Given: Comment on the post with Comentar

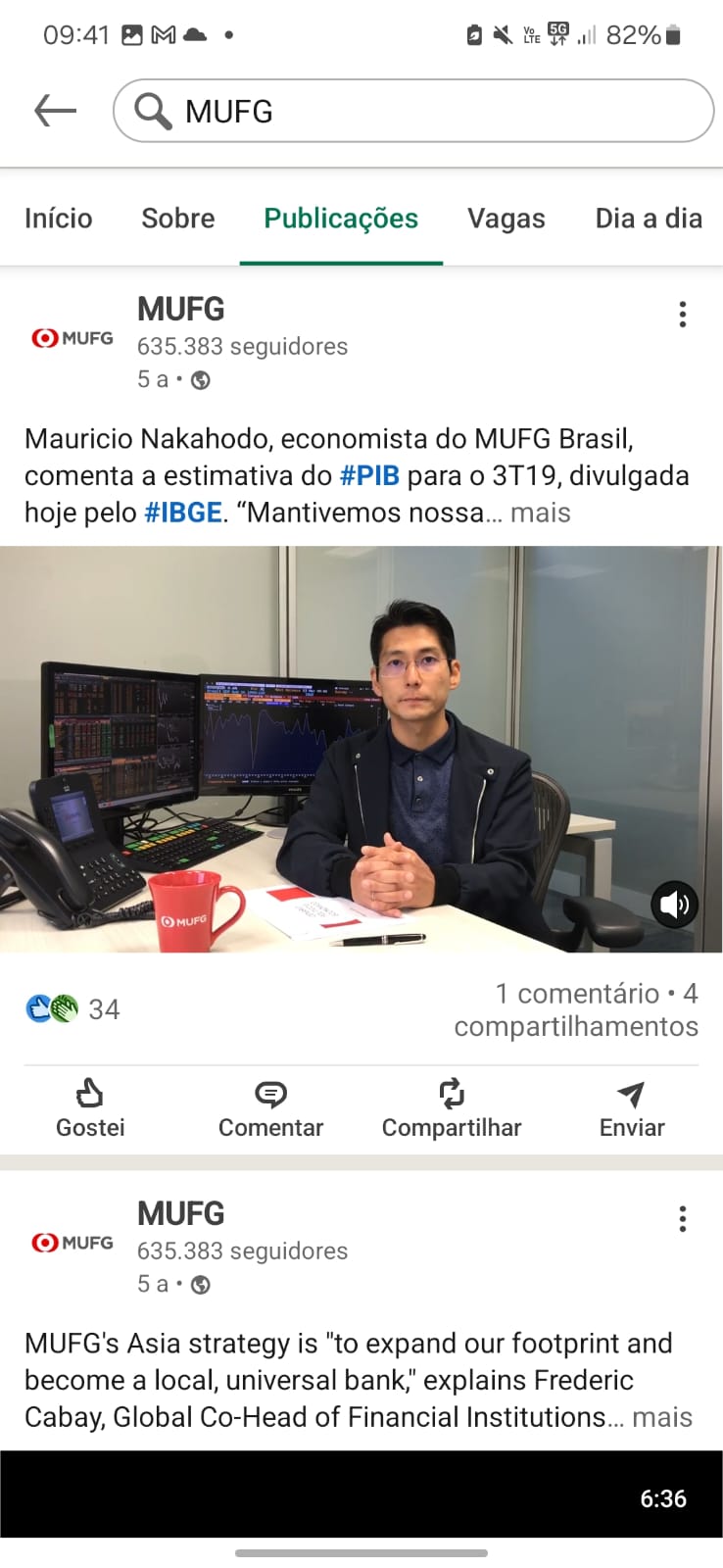Looking at the screenshot, I should pos(270,1108).
